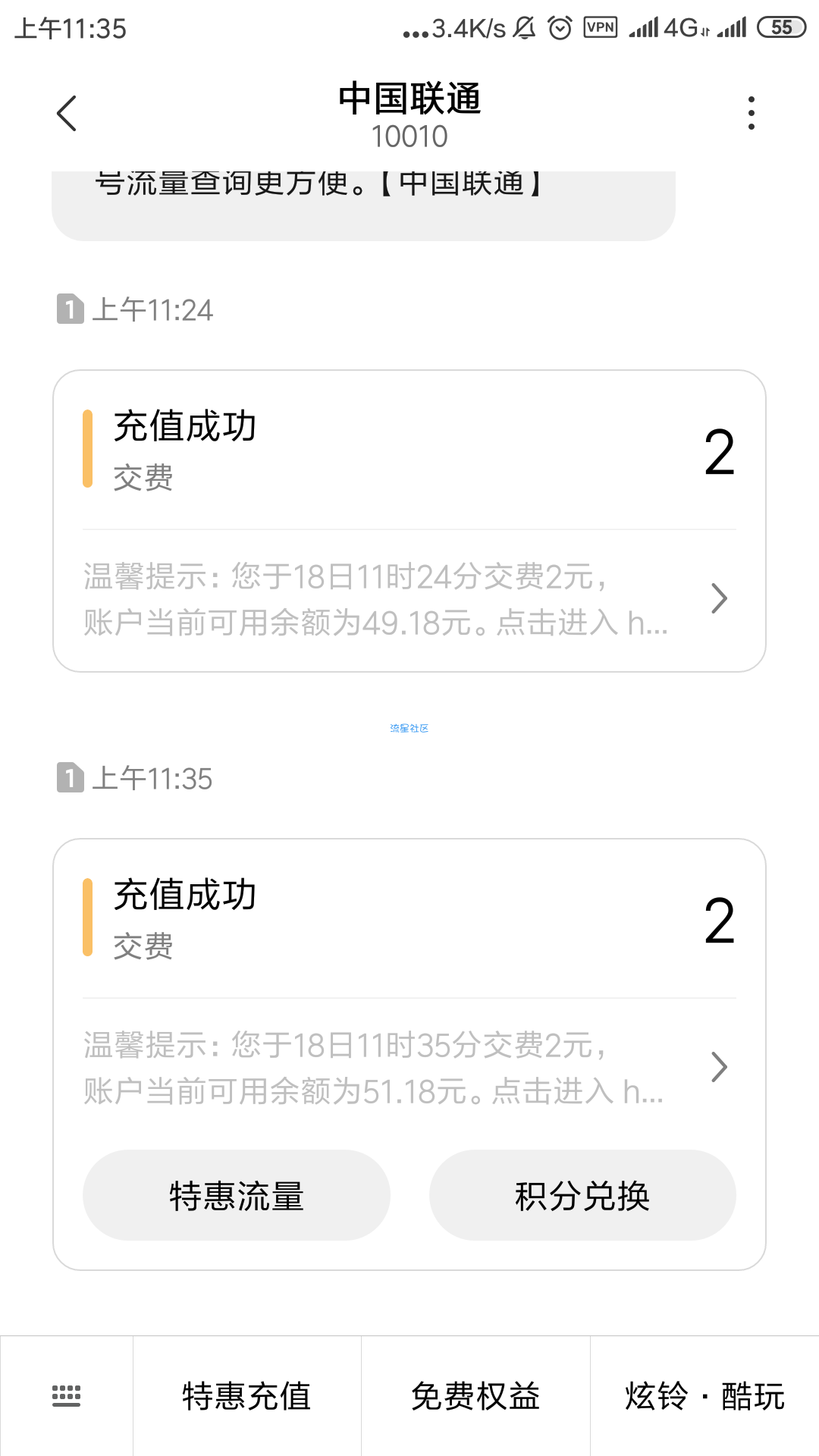
Task: Switch to keyboard input mode
Action: 67,1395
